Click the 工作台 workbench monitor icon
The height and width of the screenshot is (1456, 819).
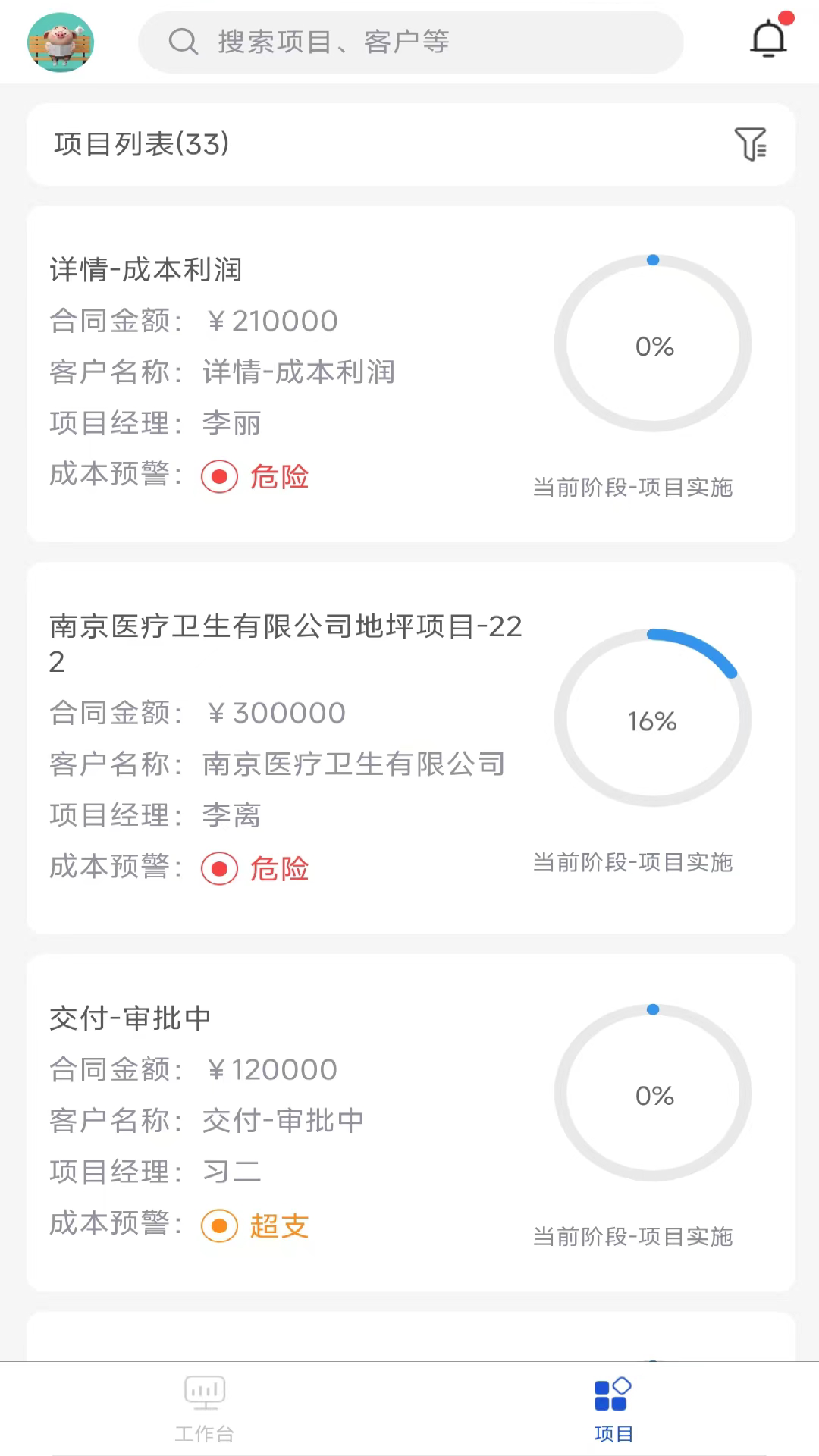pos(205,1392)
